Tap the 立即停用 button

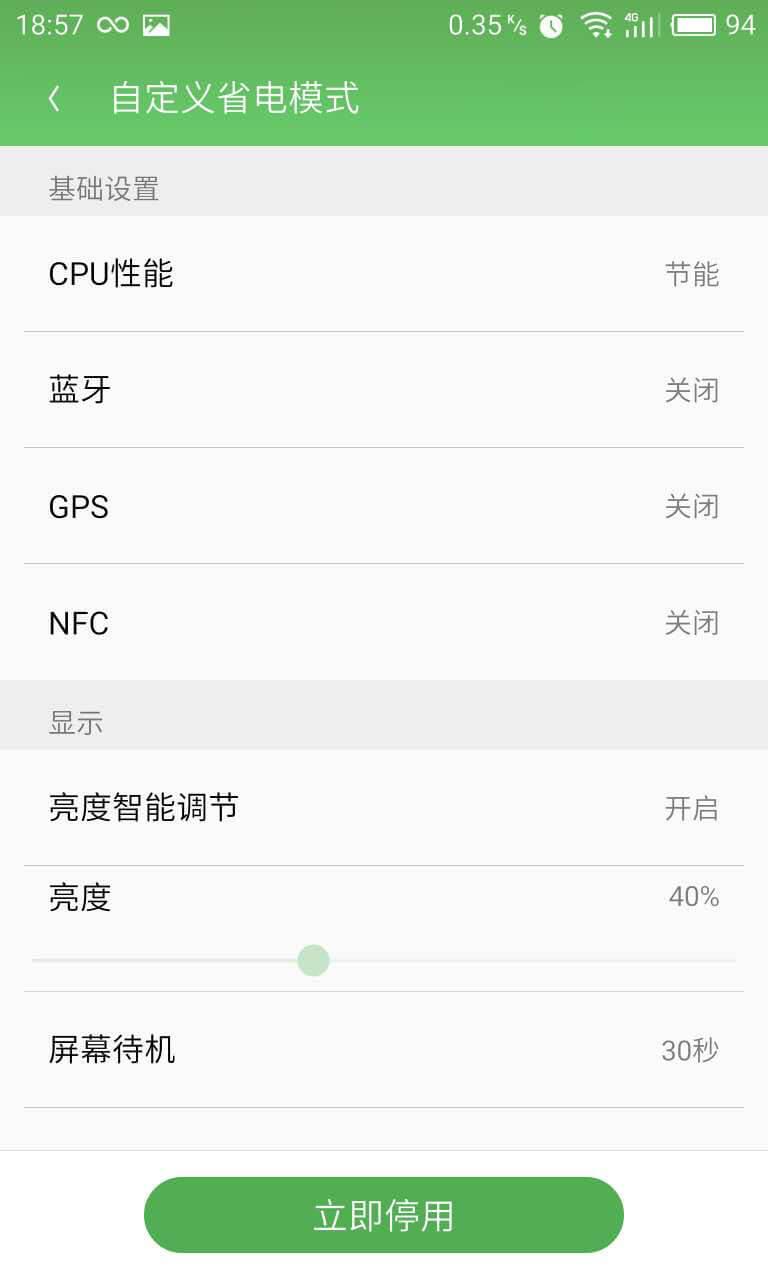pos(384,1215)
